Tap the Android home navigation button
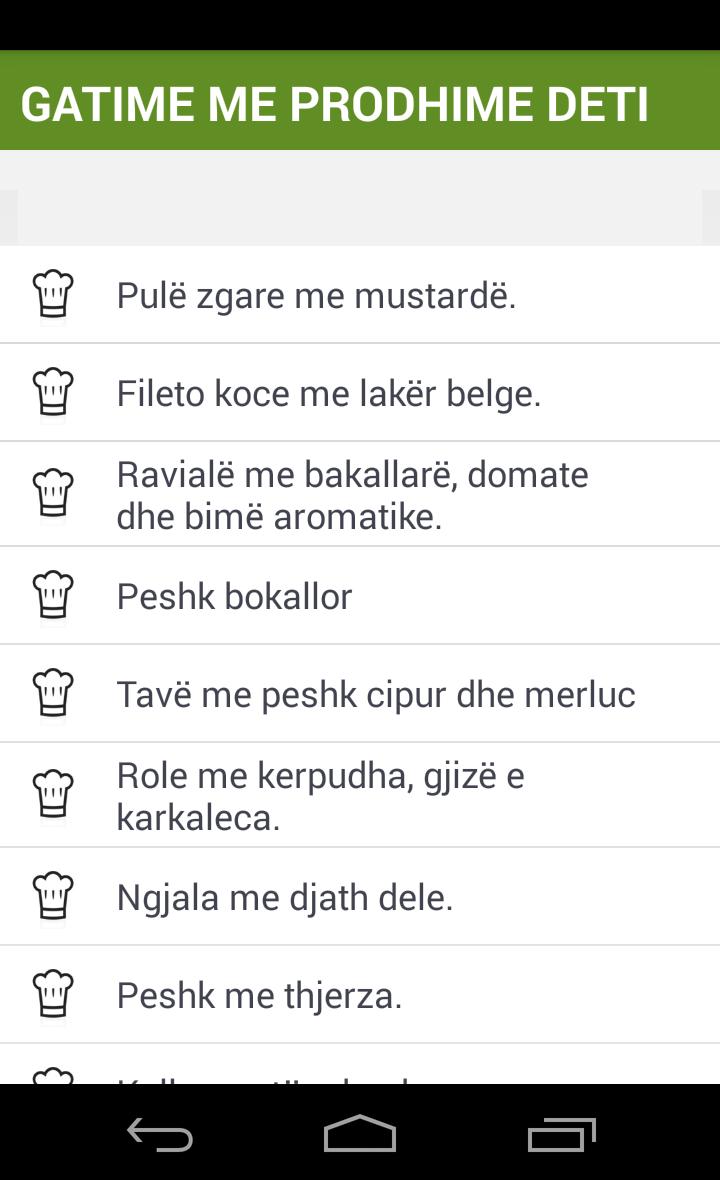Image resolution: width=720 pixels, height=1180 pixels. pos(360,1136)
